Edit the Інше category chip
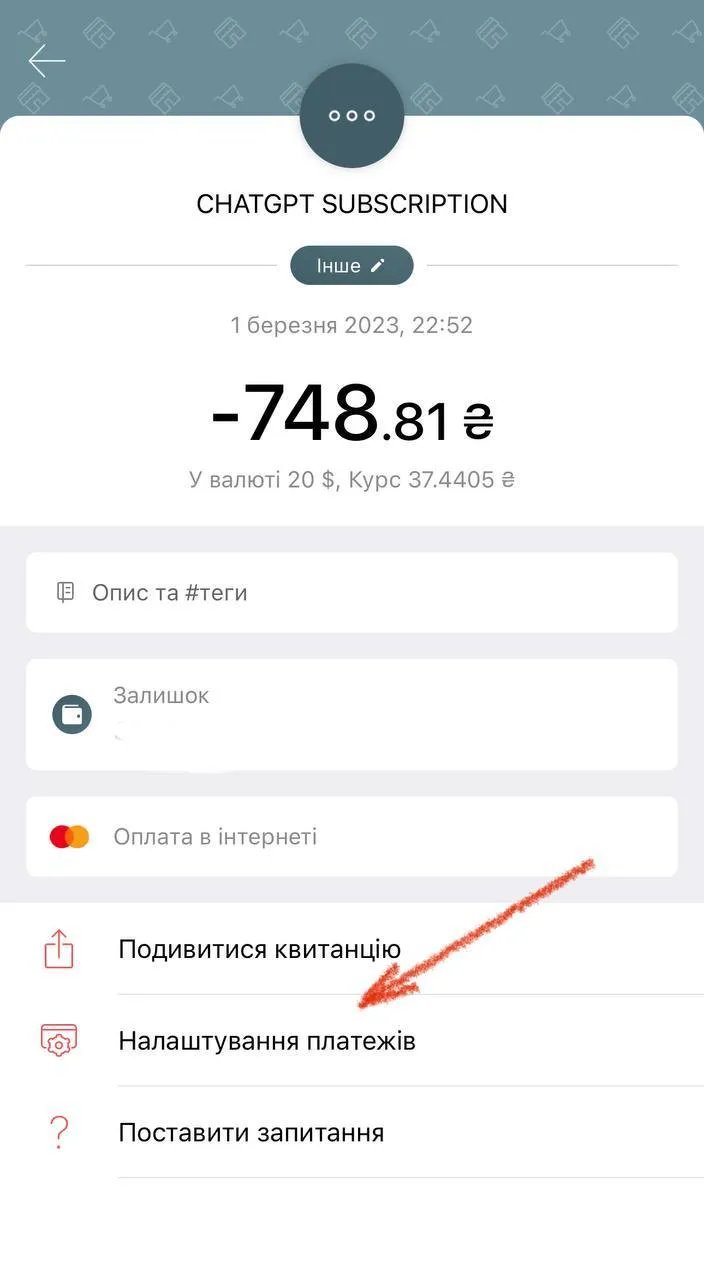The height and width of the screenshot is (1280, 704). pos(351,266)
